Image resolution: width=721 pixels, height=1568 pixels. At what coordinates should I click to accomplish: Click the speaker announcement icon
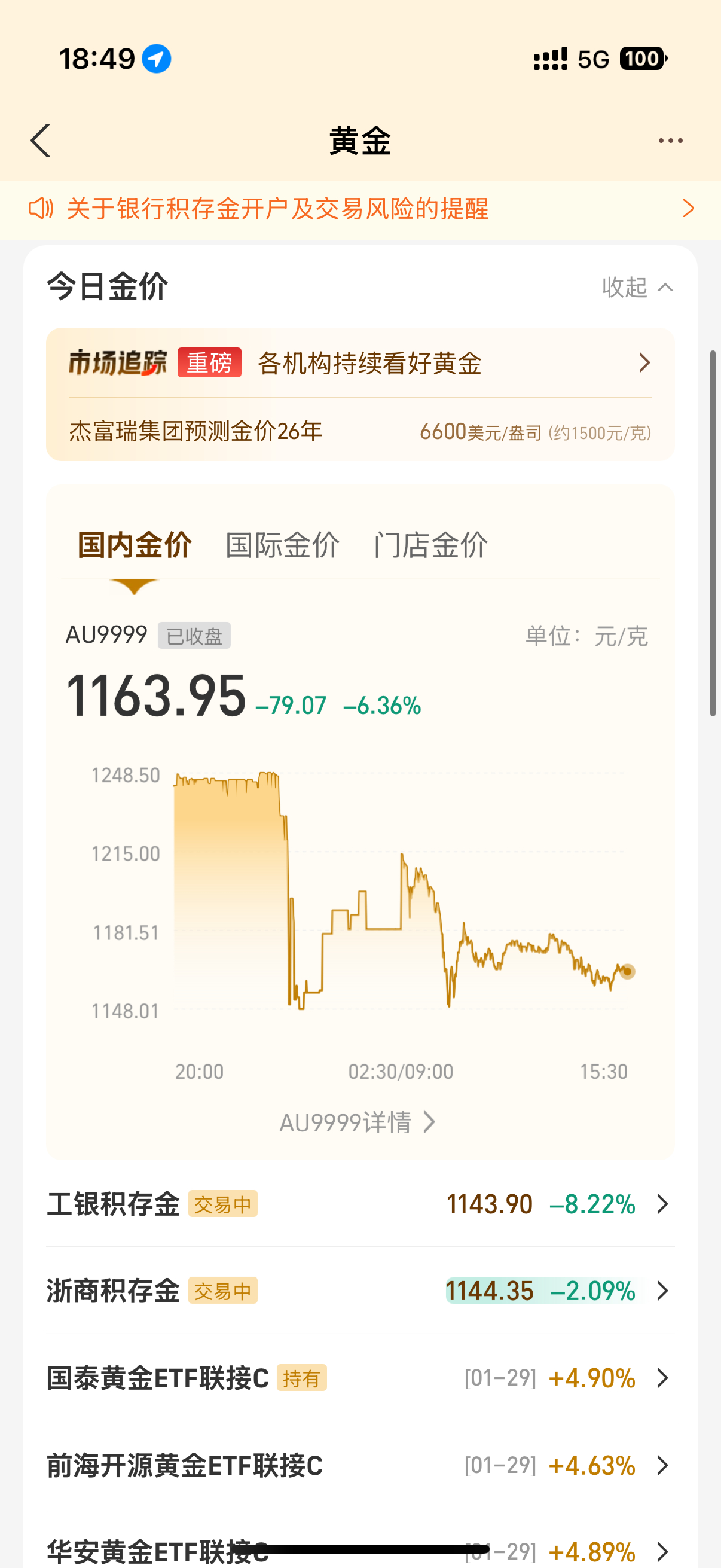(x=41, y=208)
